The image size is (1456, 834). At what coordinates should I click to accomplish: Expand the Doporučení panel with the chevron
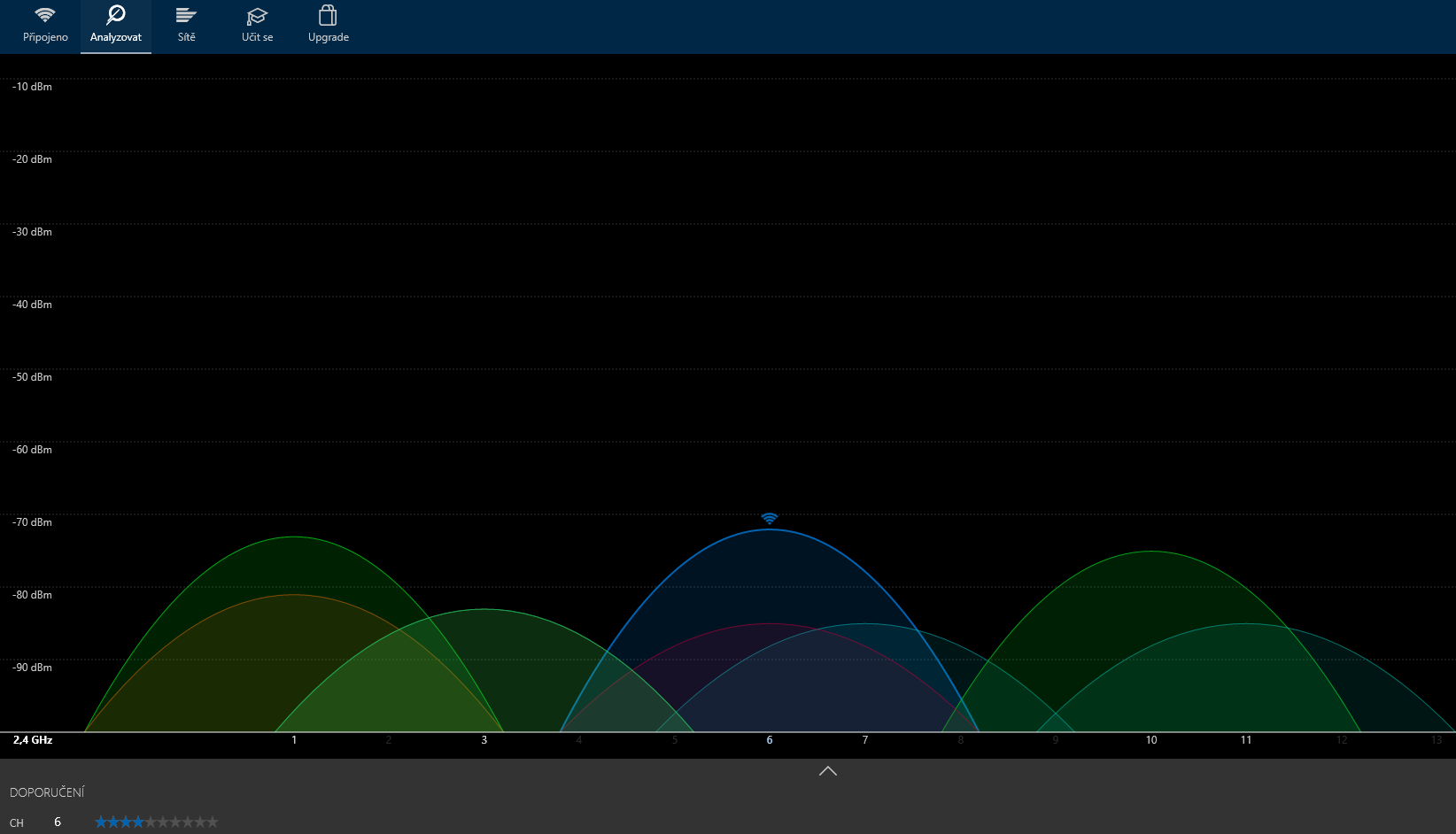[x=828, y=771]
